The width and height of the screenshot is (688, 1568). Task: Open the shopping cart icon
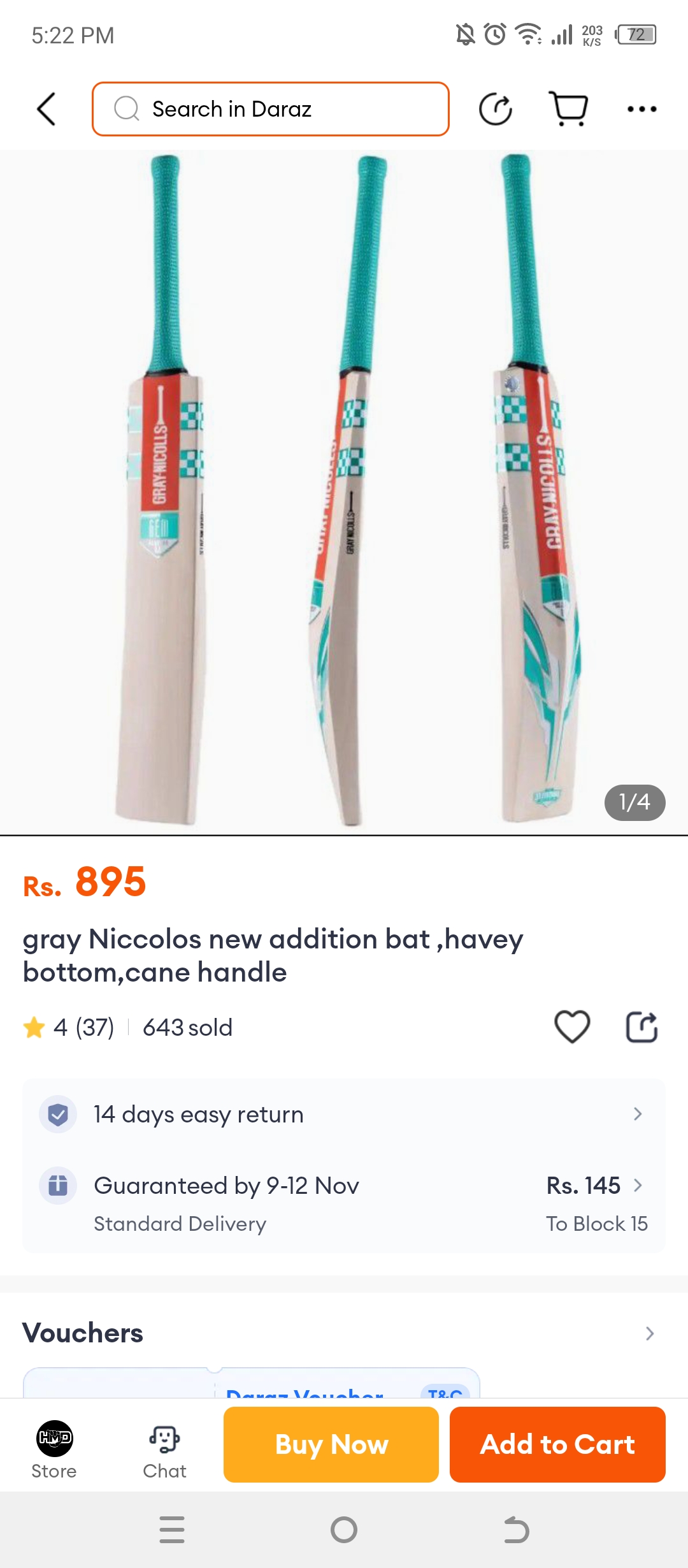(x=568, y=109)
